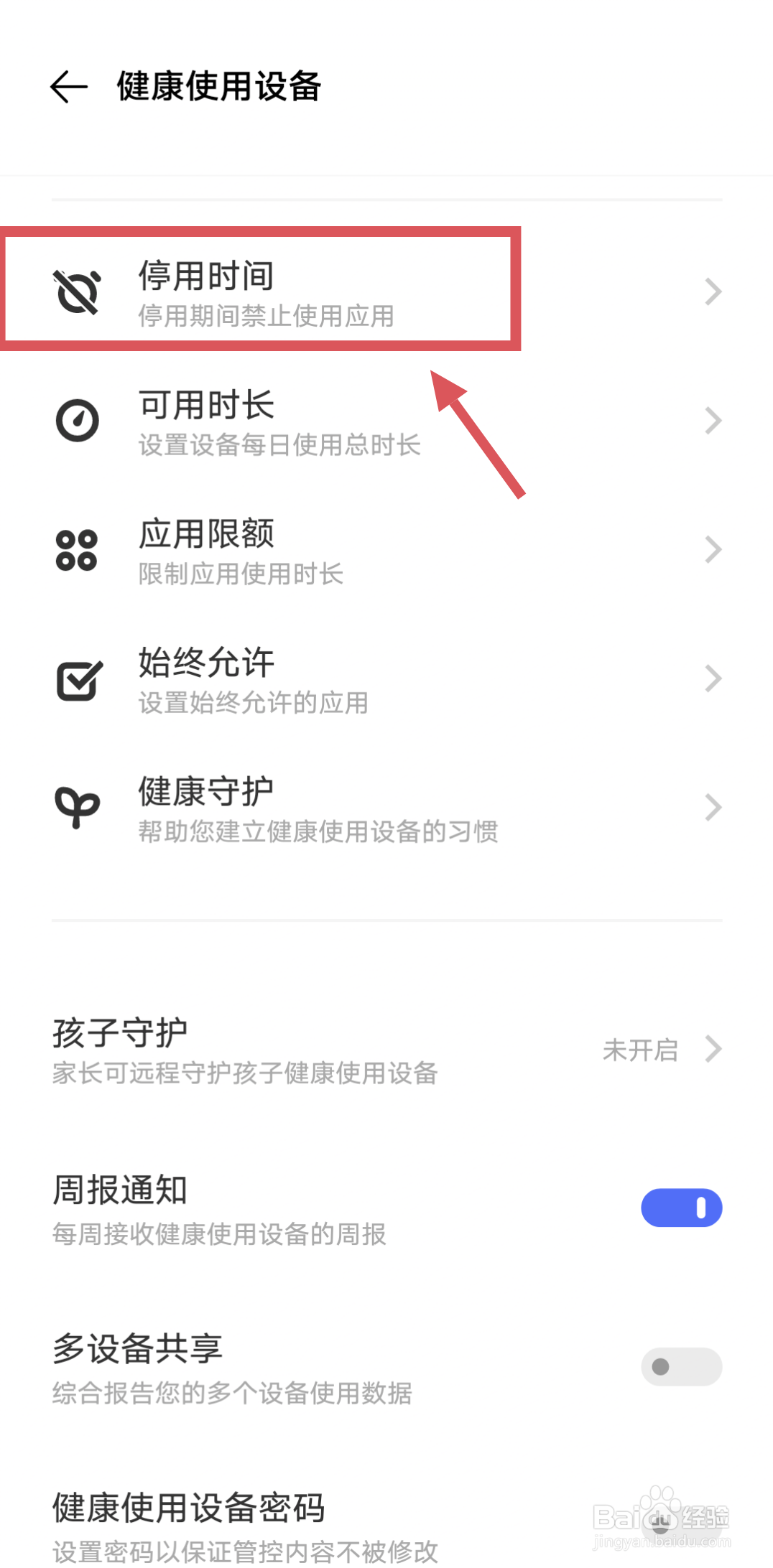The height and width of the screenshot is (1568, 773).
Task: Disable the 周报通知 weekly report switch
Action: click(680, 1207)
